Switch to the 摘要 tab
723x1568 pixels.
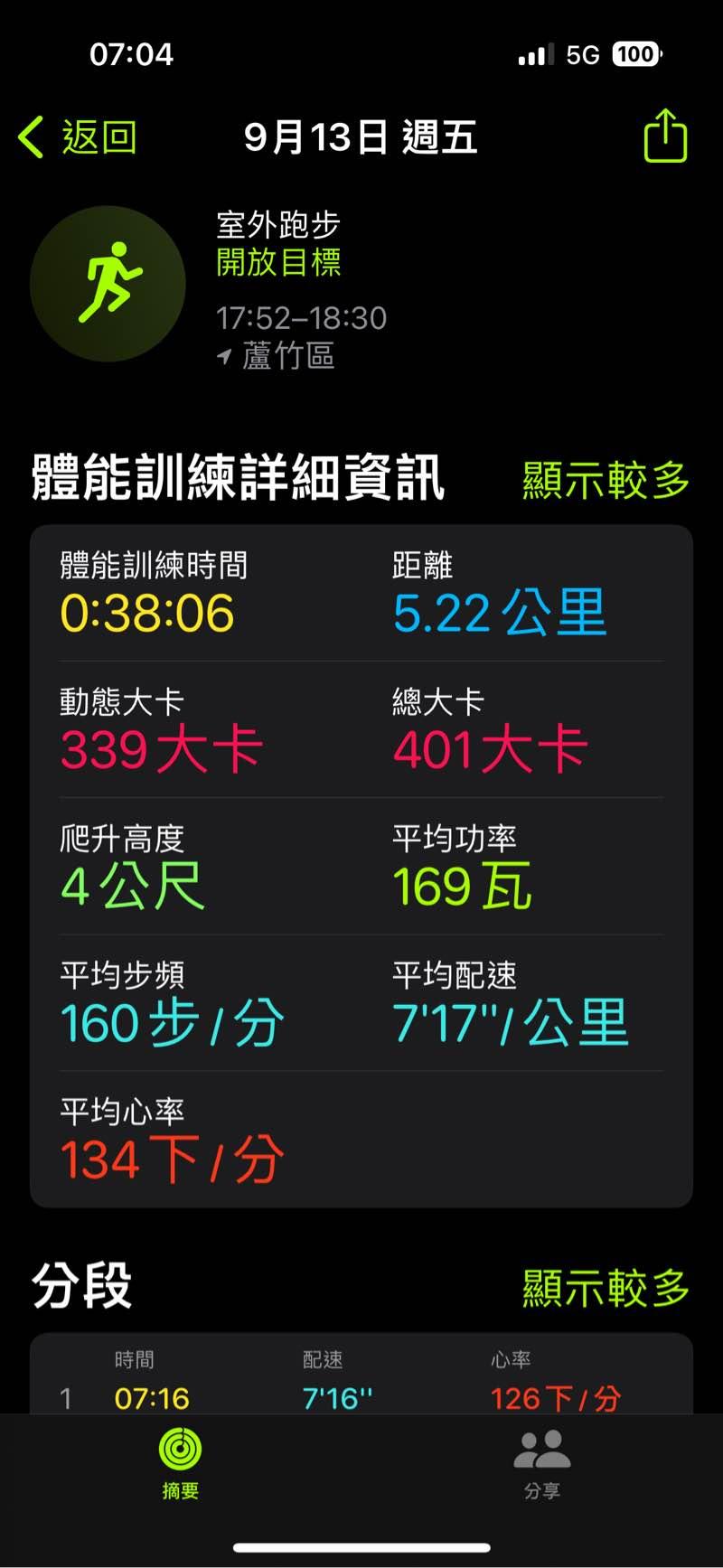pos(180,1464)
